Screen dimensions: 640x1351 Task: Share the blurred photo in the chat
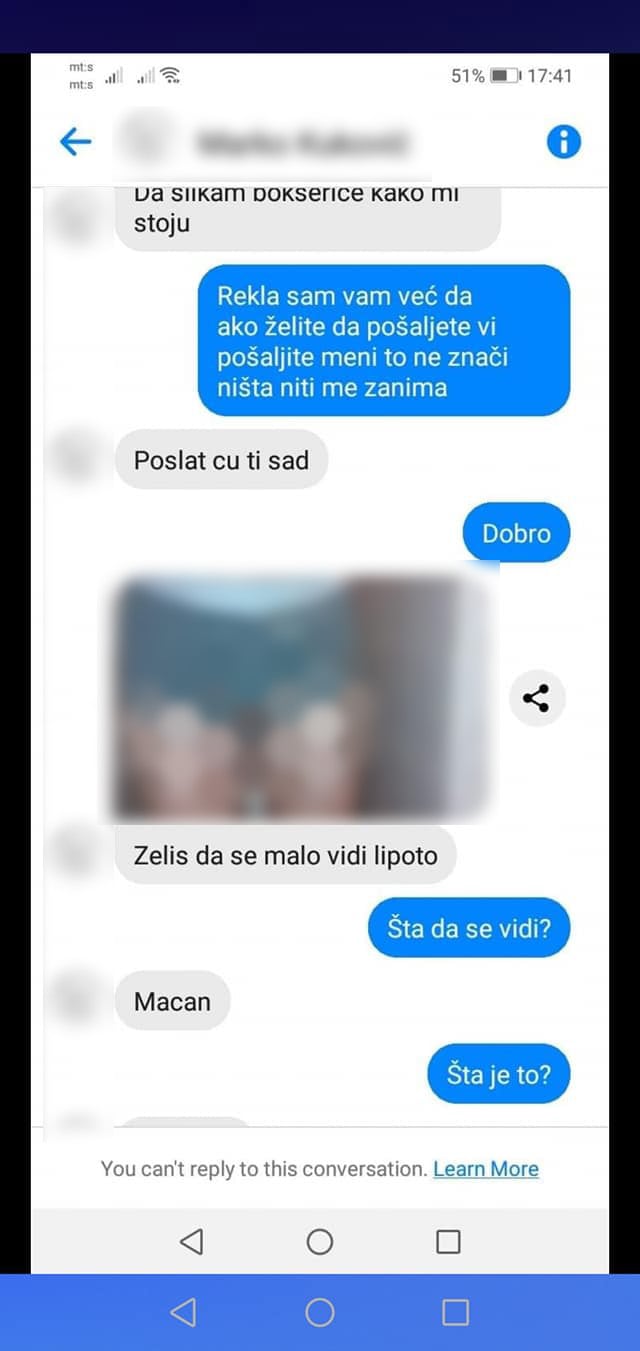tap(537, 698)
